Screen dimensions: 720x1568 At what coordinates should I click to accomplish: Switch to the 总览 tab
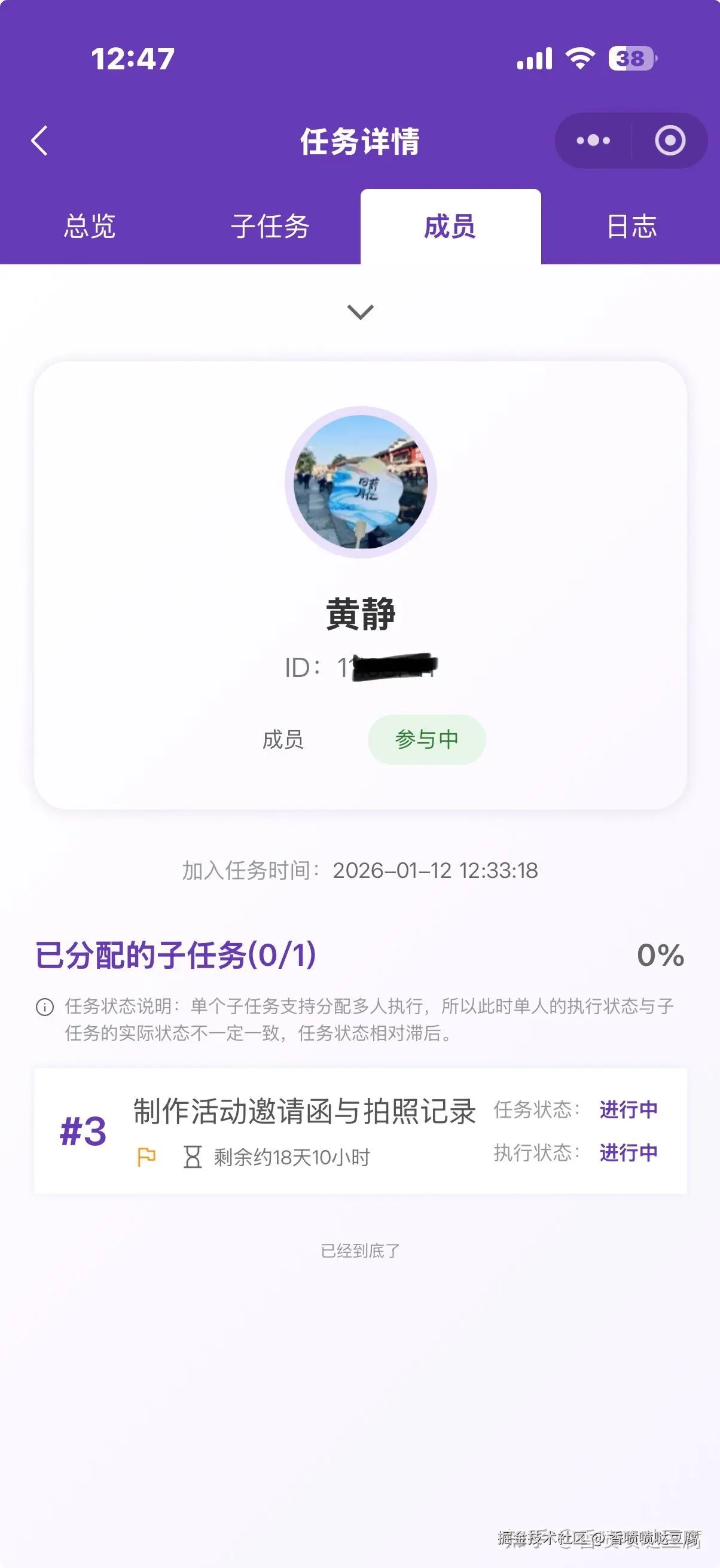[x=90, y=227]
